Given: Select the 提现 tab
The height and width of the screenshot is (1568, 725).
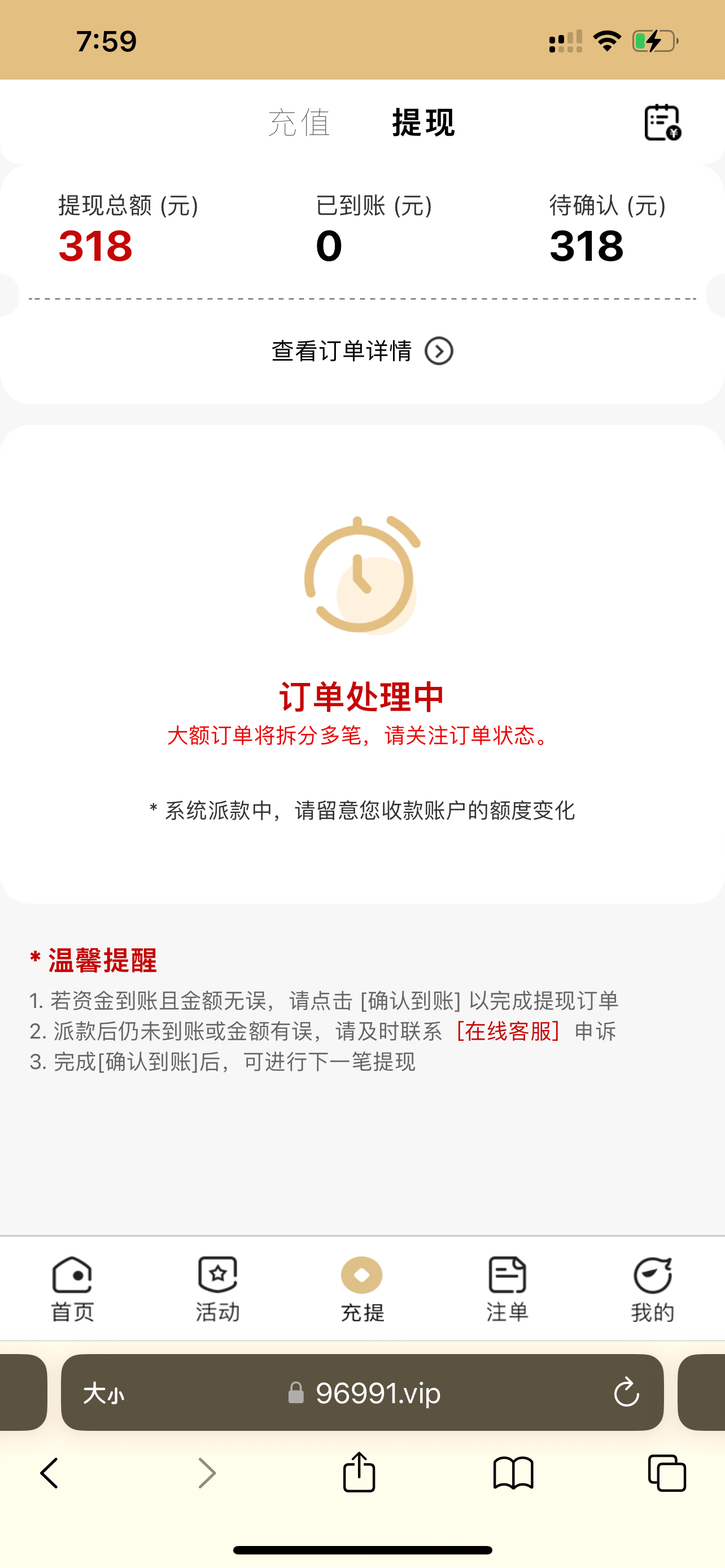Looking at the screenshot, I should coord(423,122).
